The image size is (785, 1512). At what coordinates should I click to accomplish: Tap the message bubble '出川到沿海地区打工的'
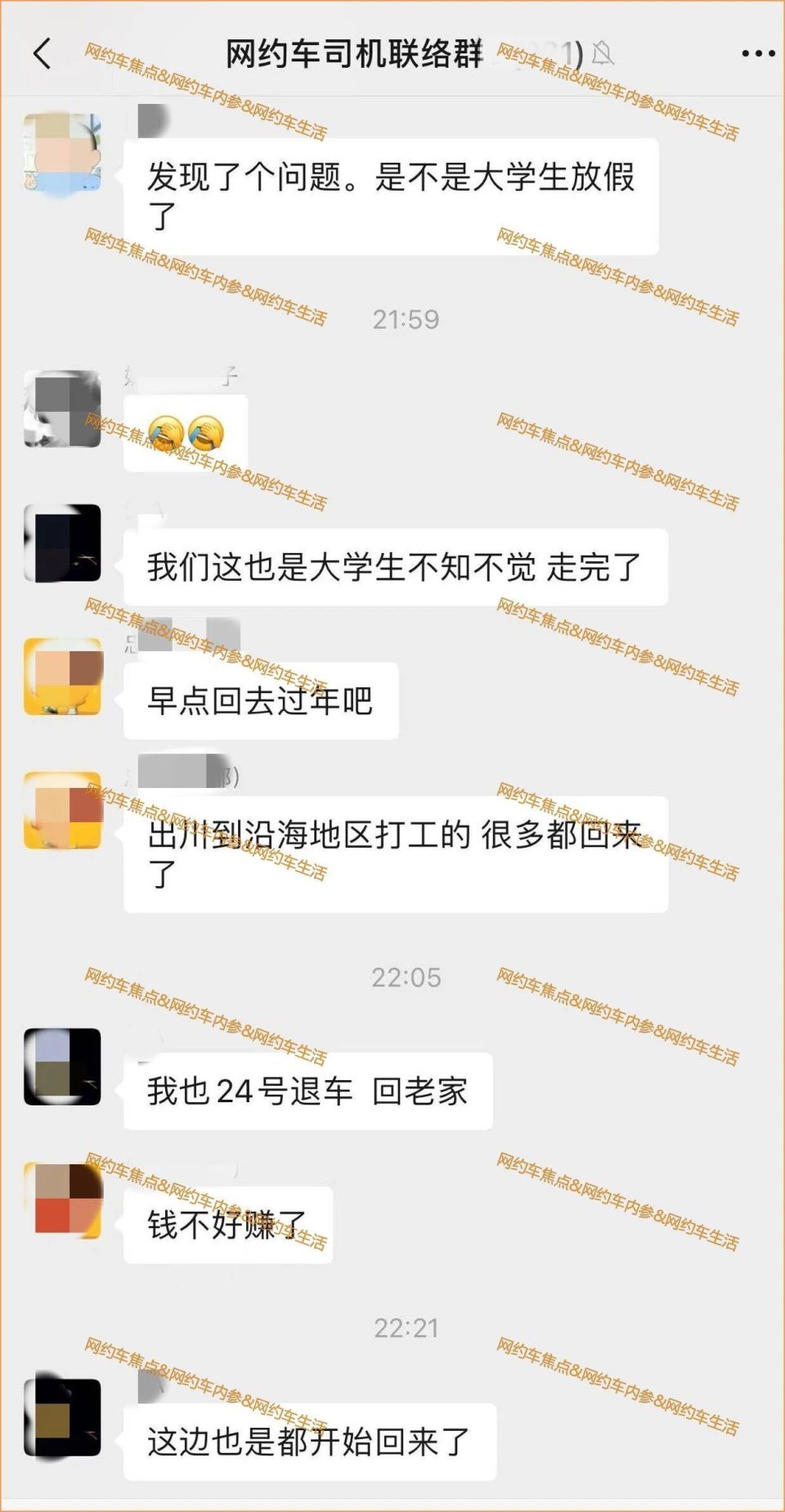click(x=392, y=855)
